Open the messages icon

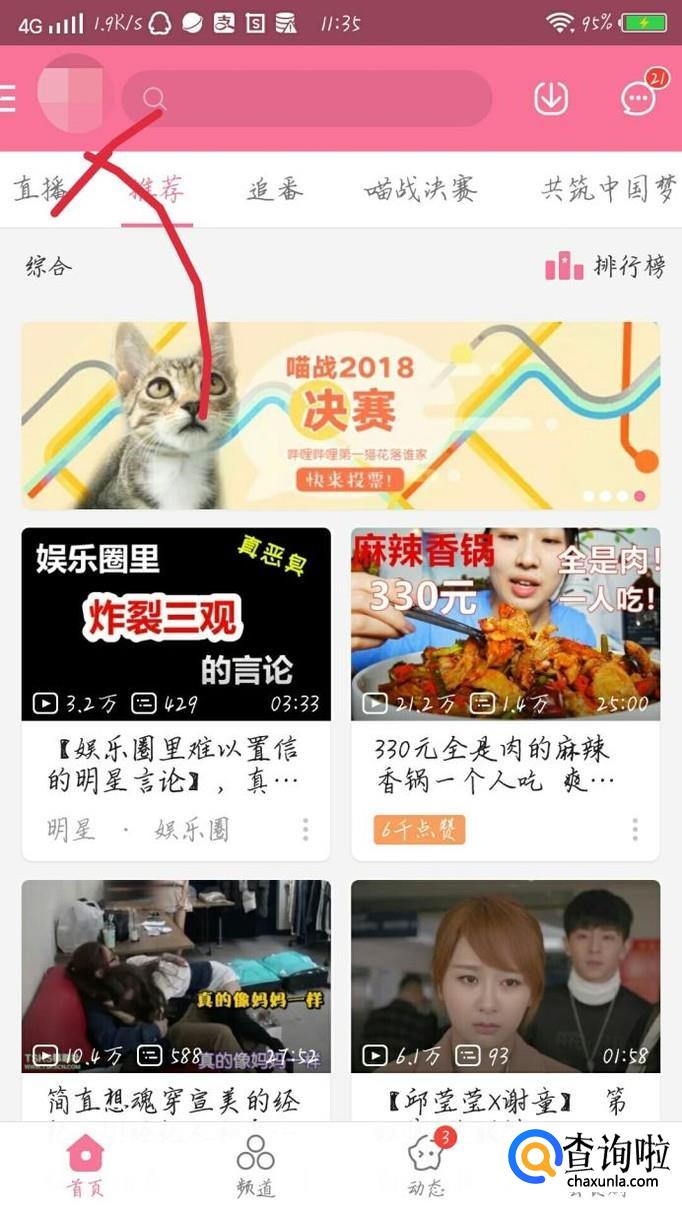pos(638,98)
